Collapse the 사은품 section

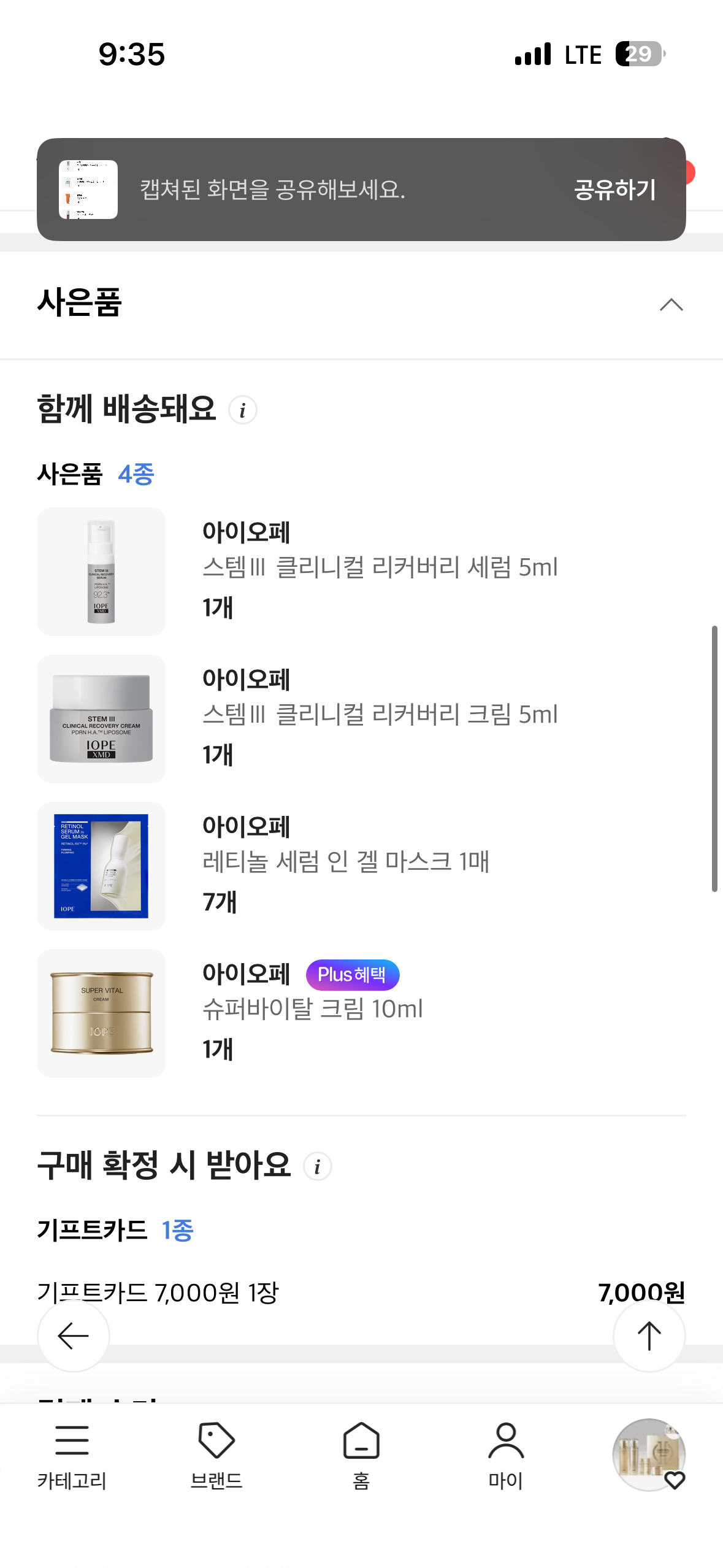671,304
